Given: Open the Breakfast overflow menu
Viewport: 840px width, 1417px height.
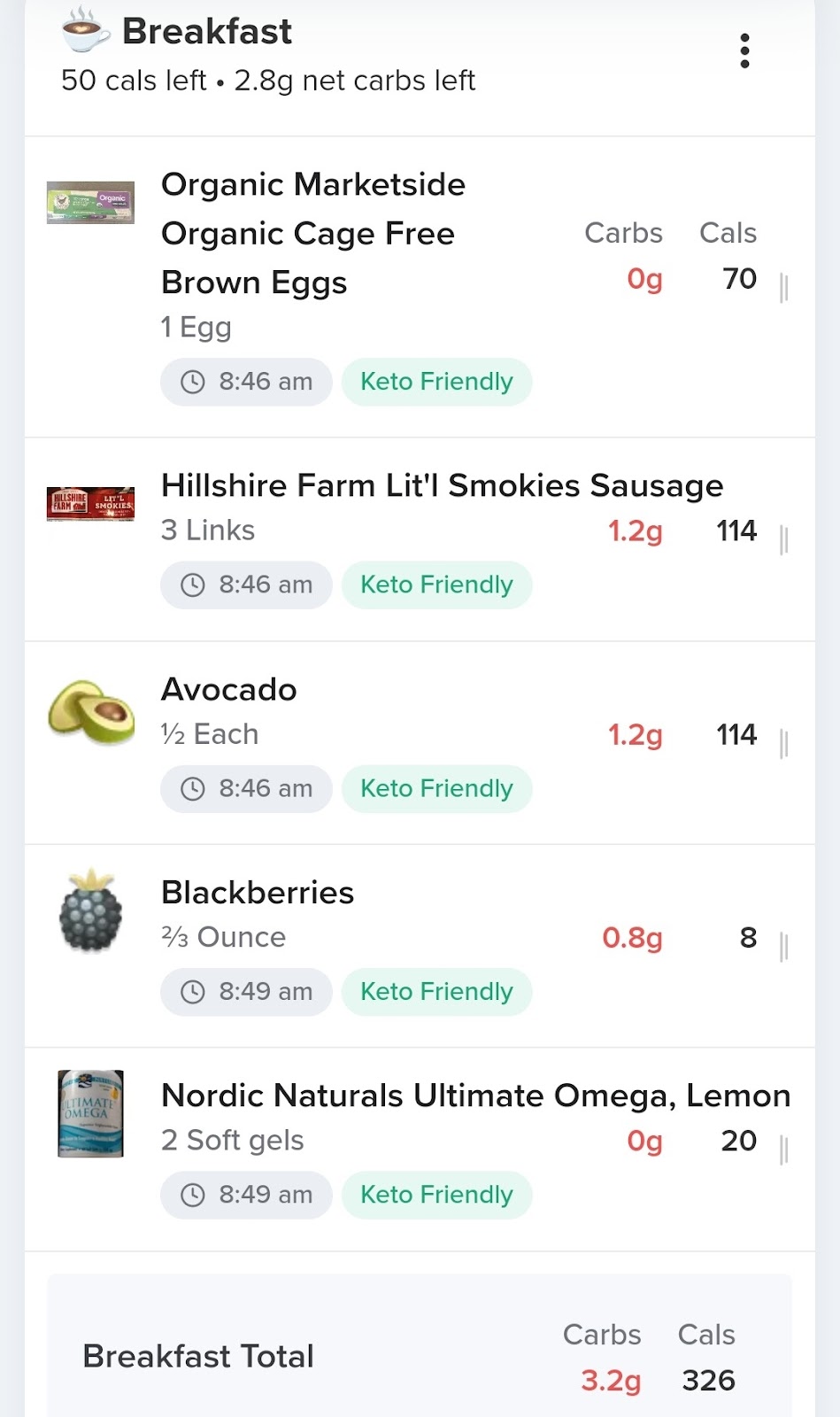Looking at the screenshot, I should pyautogui.click(x=744, y=50).
